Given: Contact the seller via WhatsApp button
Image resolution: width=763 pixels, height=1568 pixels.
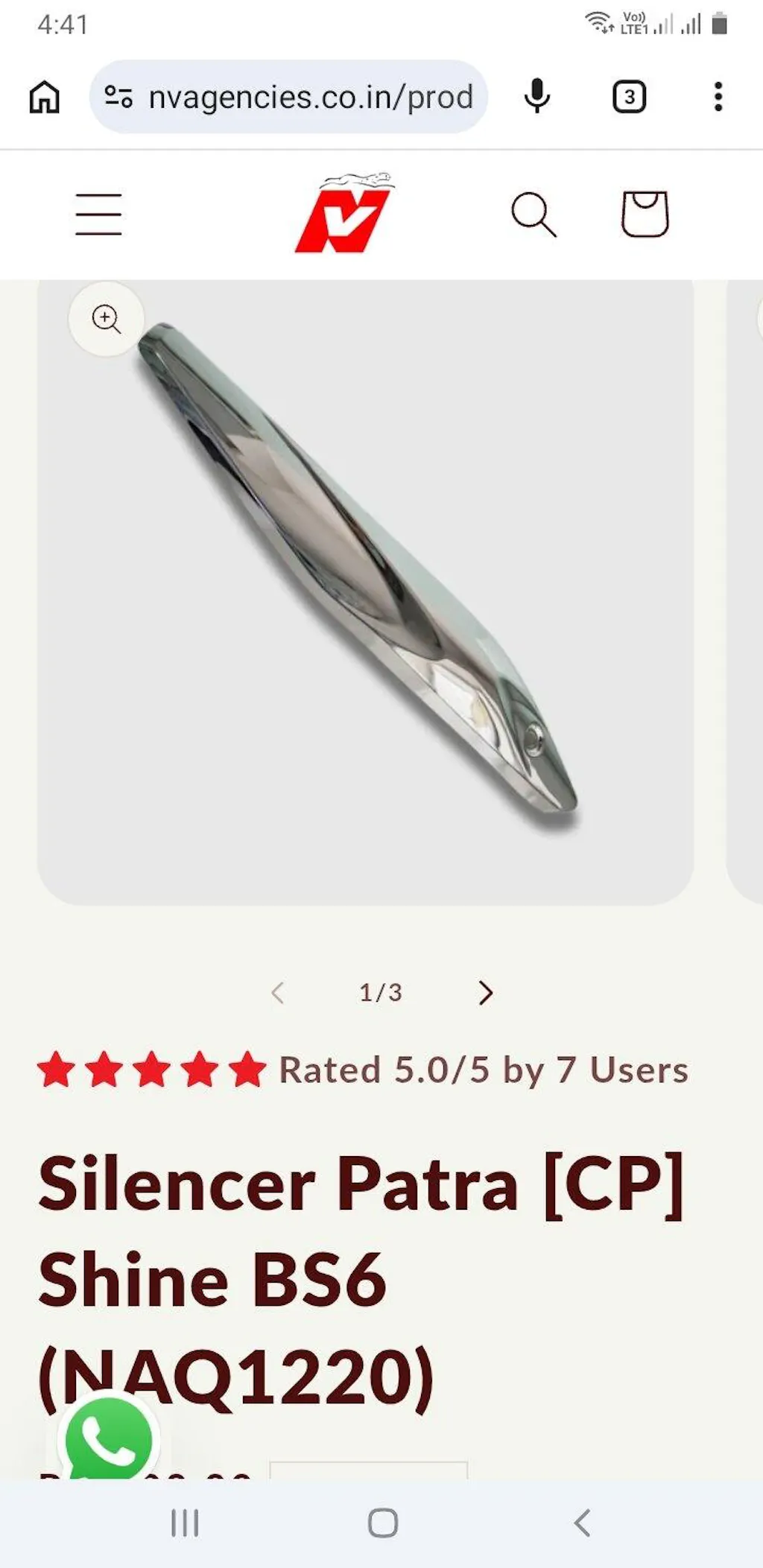Looking at the screenshot, I should pyautogui.click(x=109, y=1439).
